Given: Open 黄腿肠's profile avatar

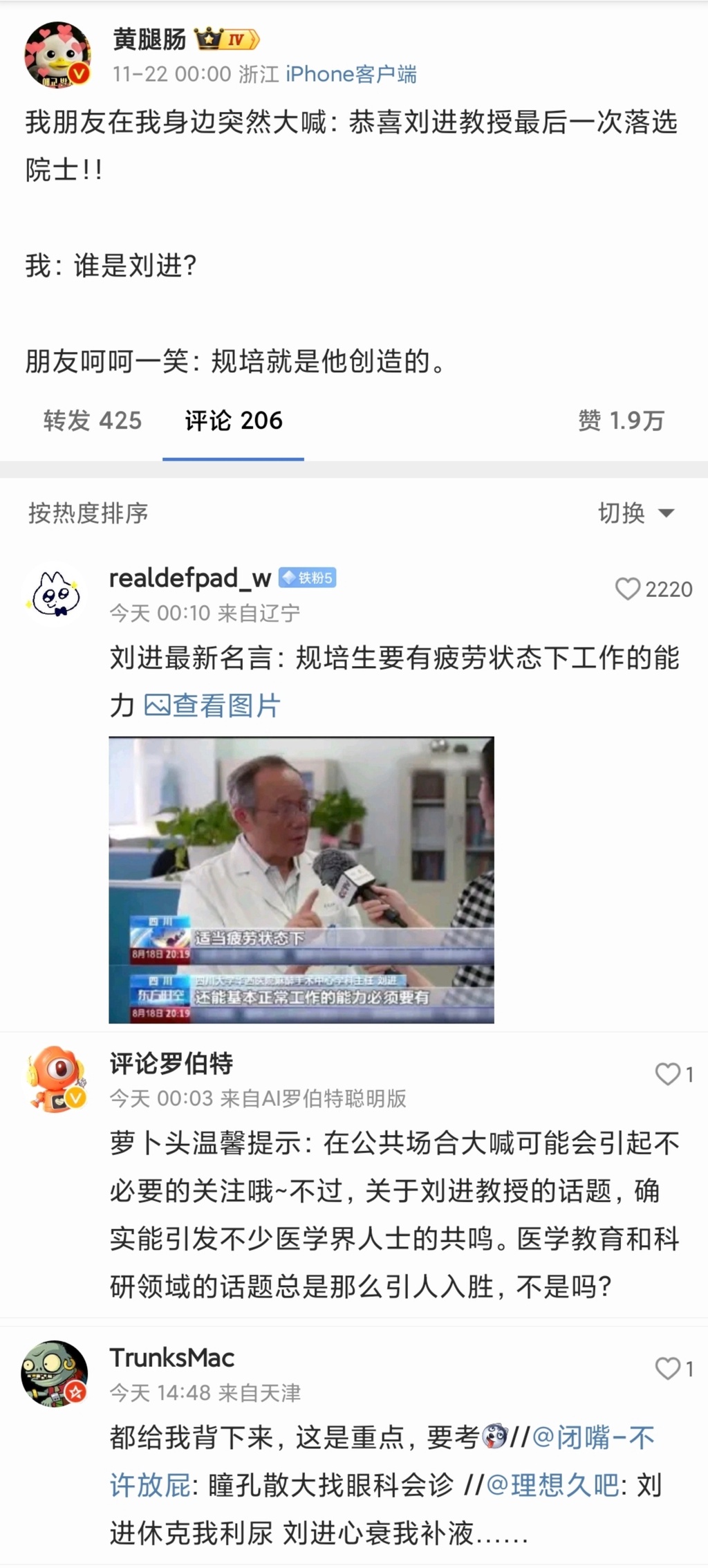Looking at the screenshot, I should tap(57, 55).
